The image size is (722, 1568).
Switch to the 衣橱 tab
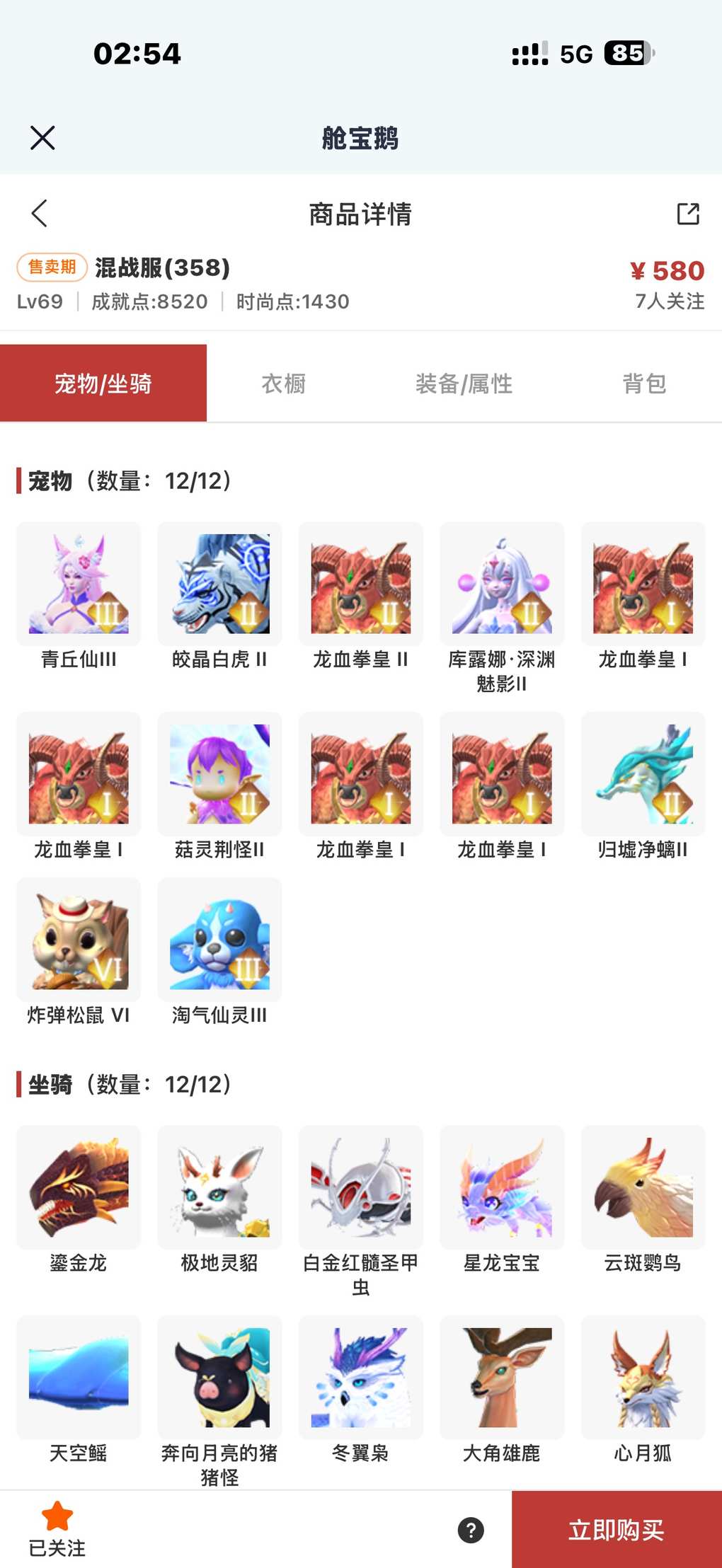pos(283,384)
